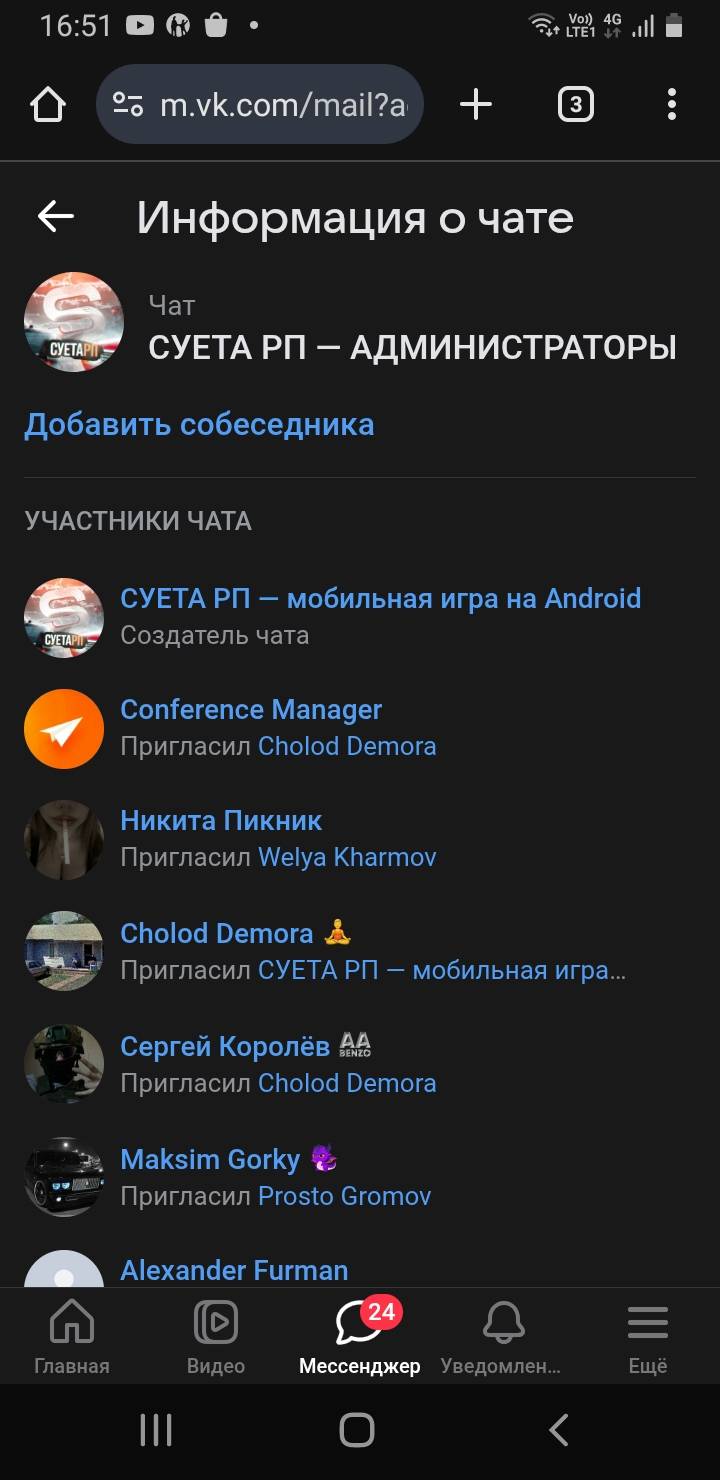Open Prosto Gromov inviter link
Screen dimensions: 720x1480
344,1195
